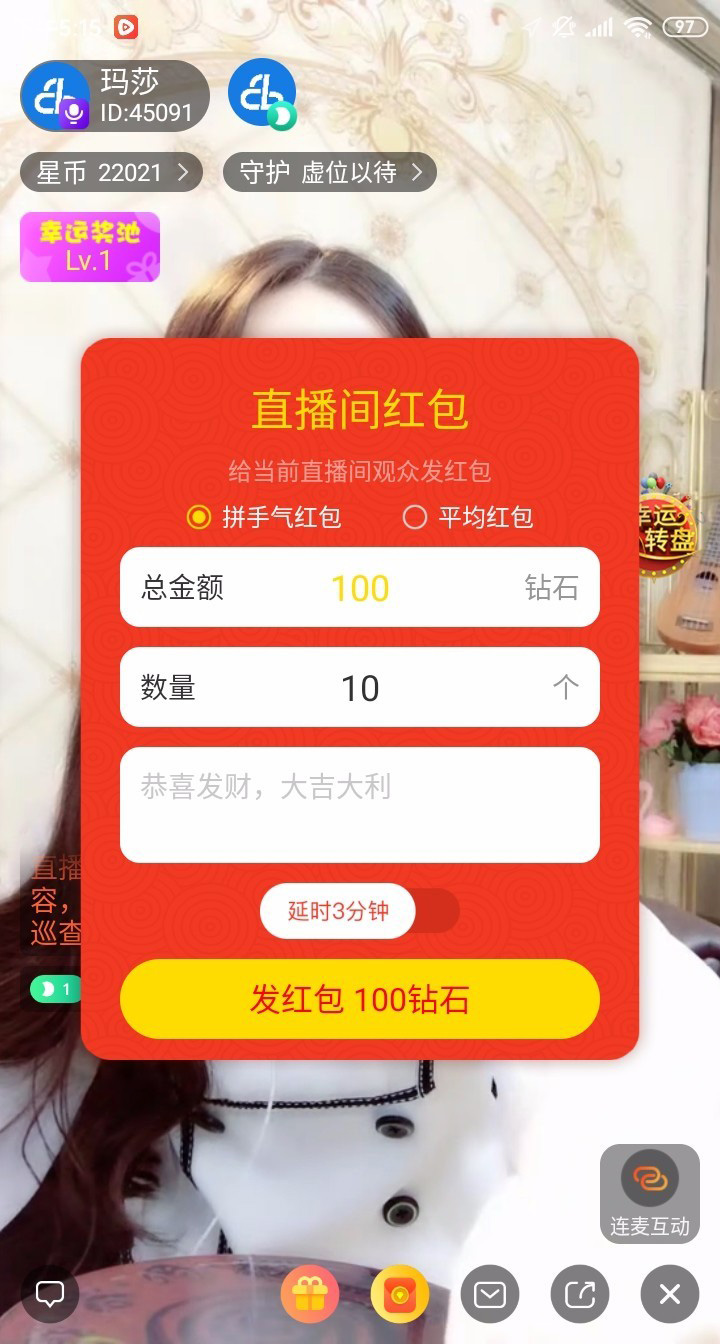Share this live stream

coord(580,1295)
